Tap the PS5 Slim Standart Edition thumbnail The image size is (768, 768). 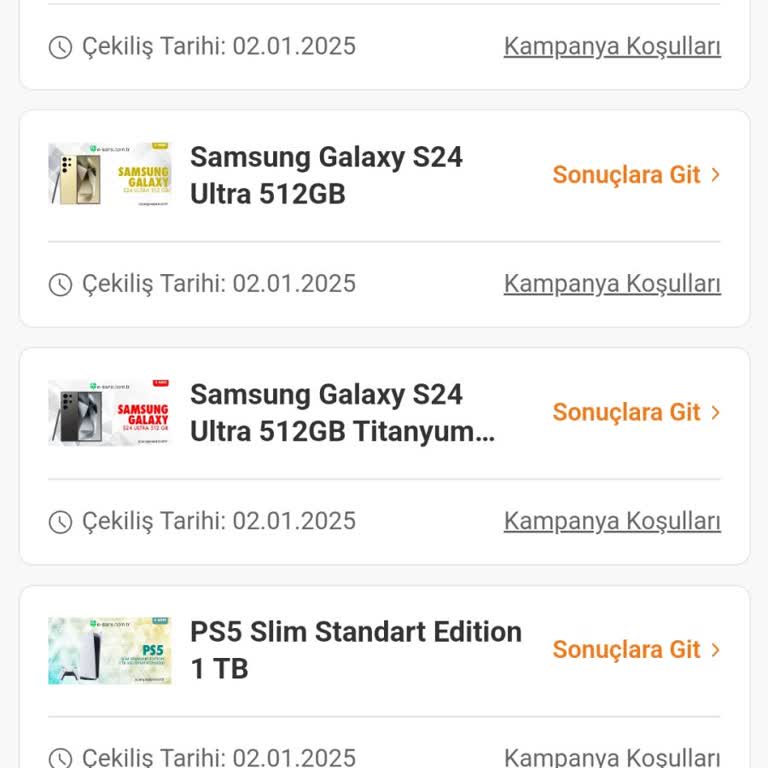[109, 650]
